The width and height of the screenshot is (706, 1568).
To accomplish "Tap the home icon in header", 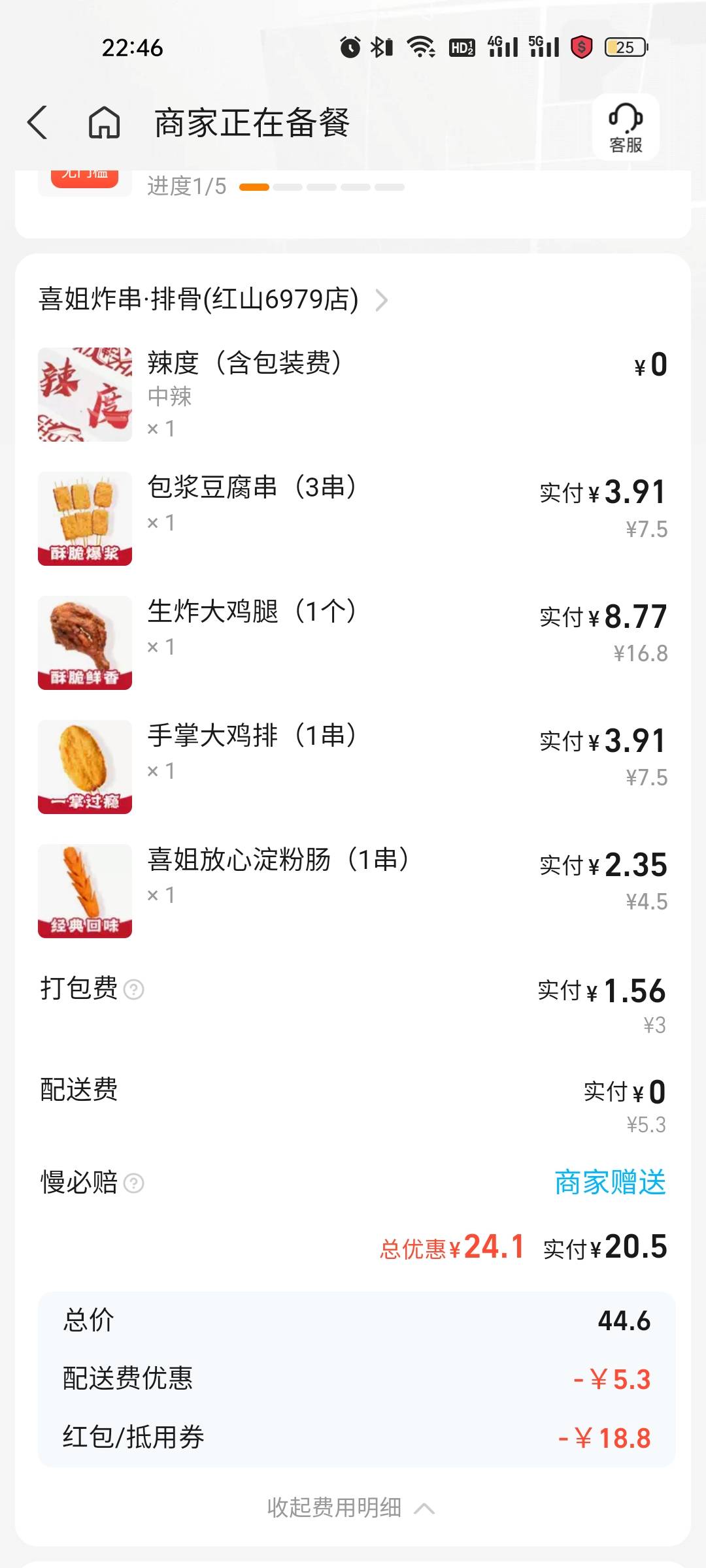I will [x=105, y=123].
